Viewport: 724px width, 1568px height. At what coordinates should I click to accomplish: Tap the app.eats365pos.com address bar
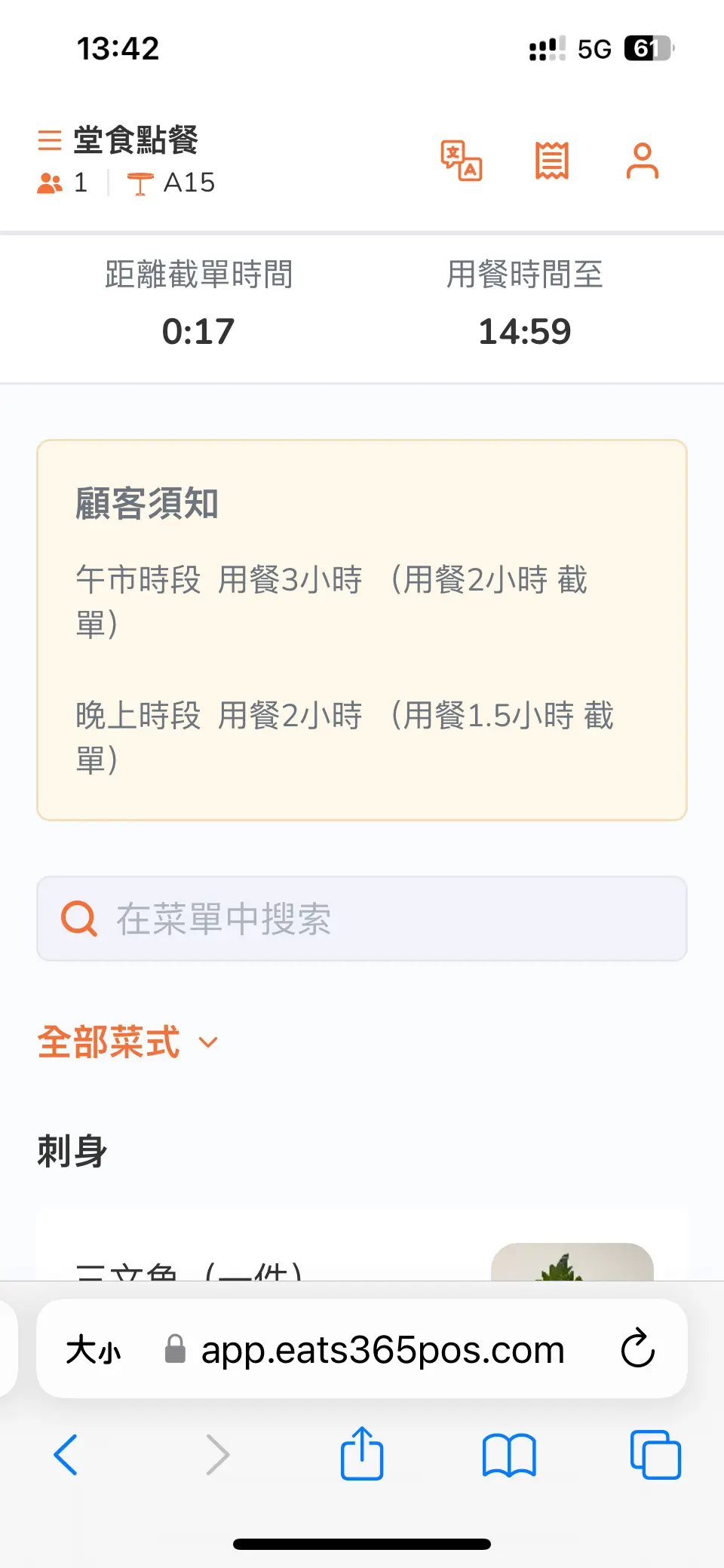382,1349
